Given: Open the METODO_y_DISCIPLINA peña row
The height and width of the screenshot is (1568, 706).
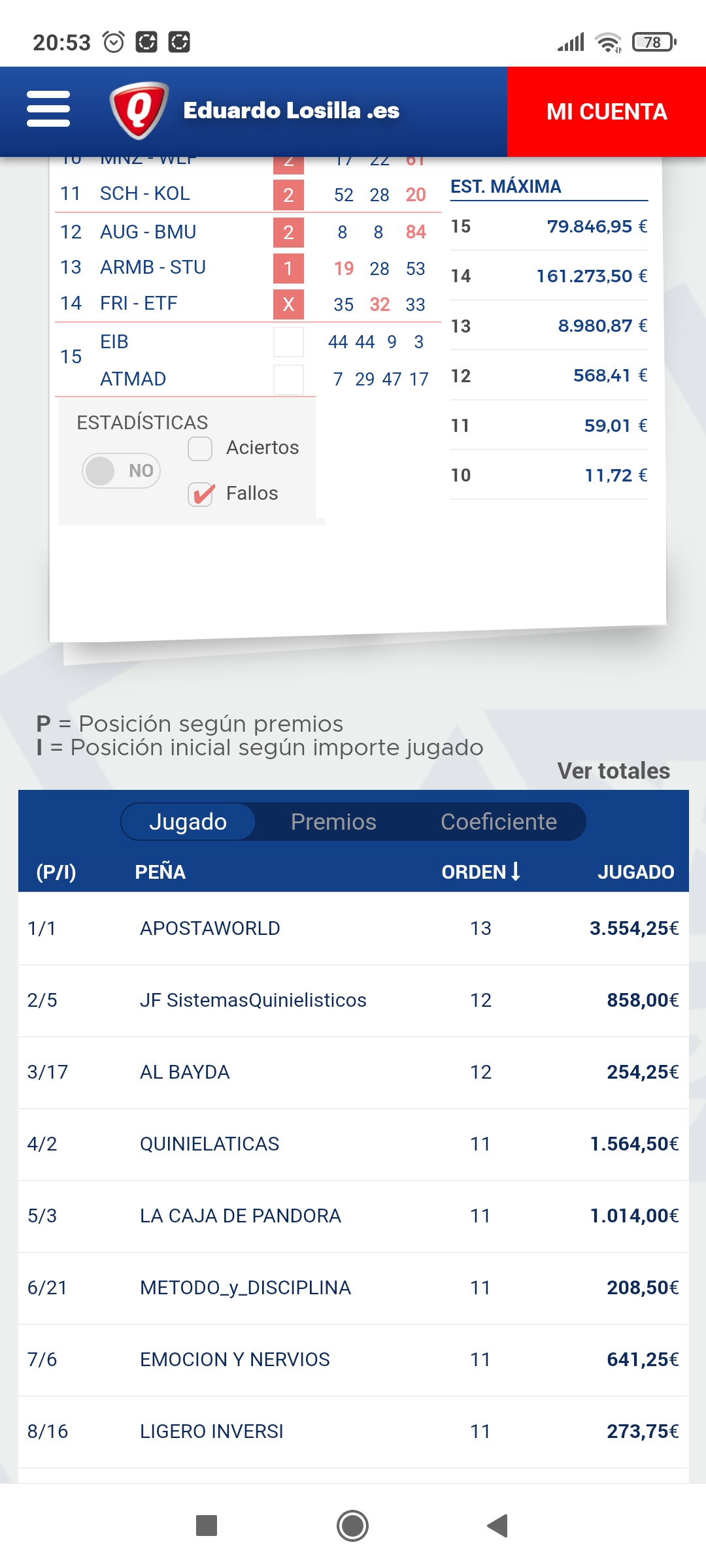Looking at the screenshot, I should pyautogui.click(x=245, y=1288).
